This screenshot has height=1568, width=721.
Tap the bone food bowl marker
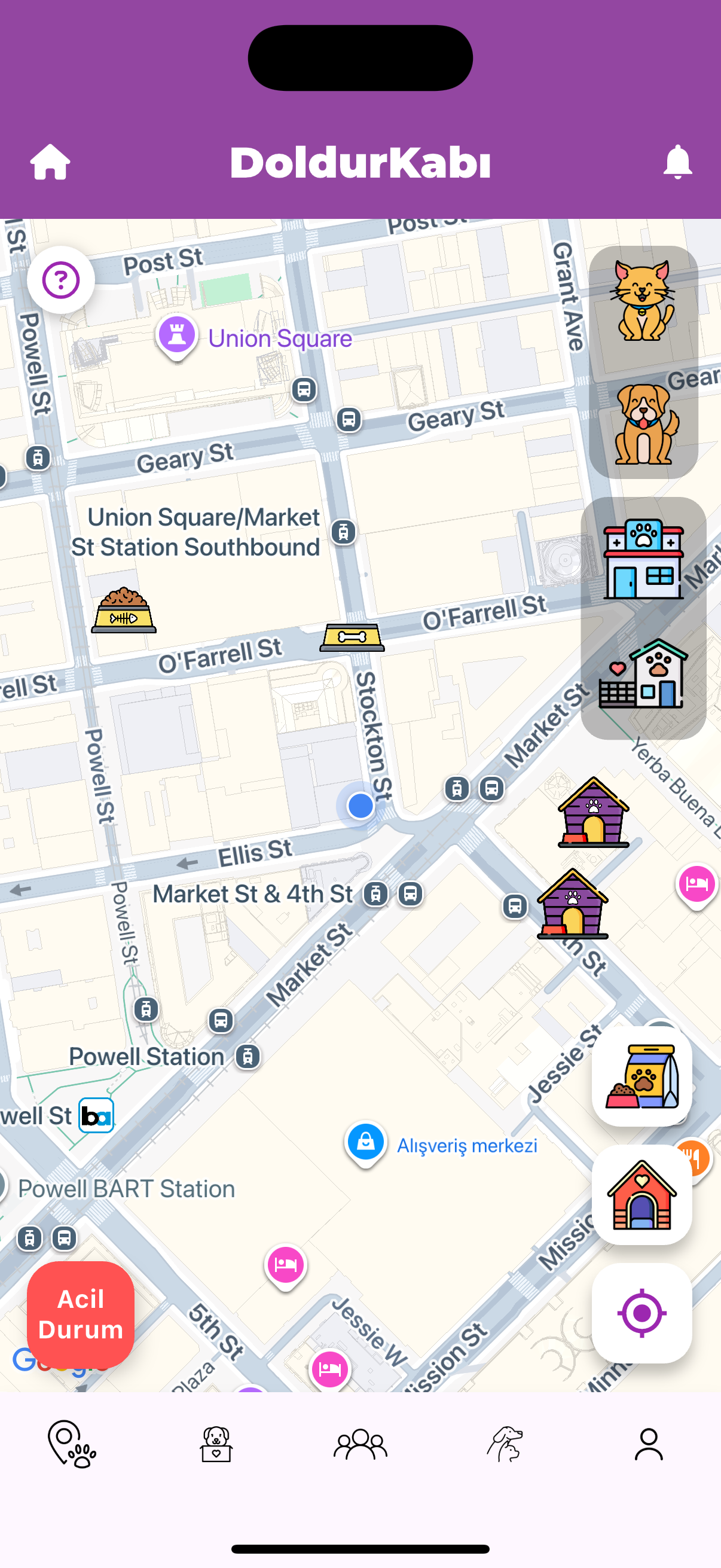click(x=352, y=637)
